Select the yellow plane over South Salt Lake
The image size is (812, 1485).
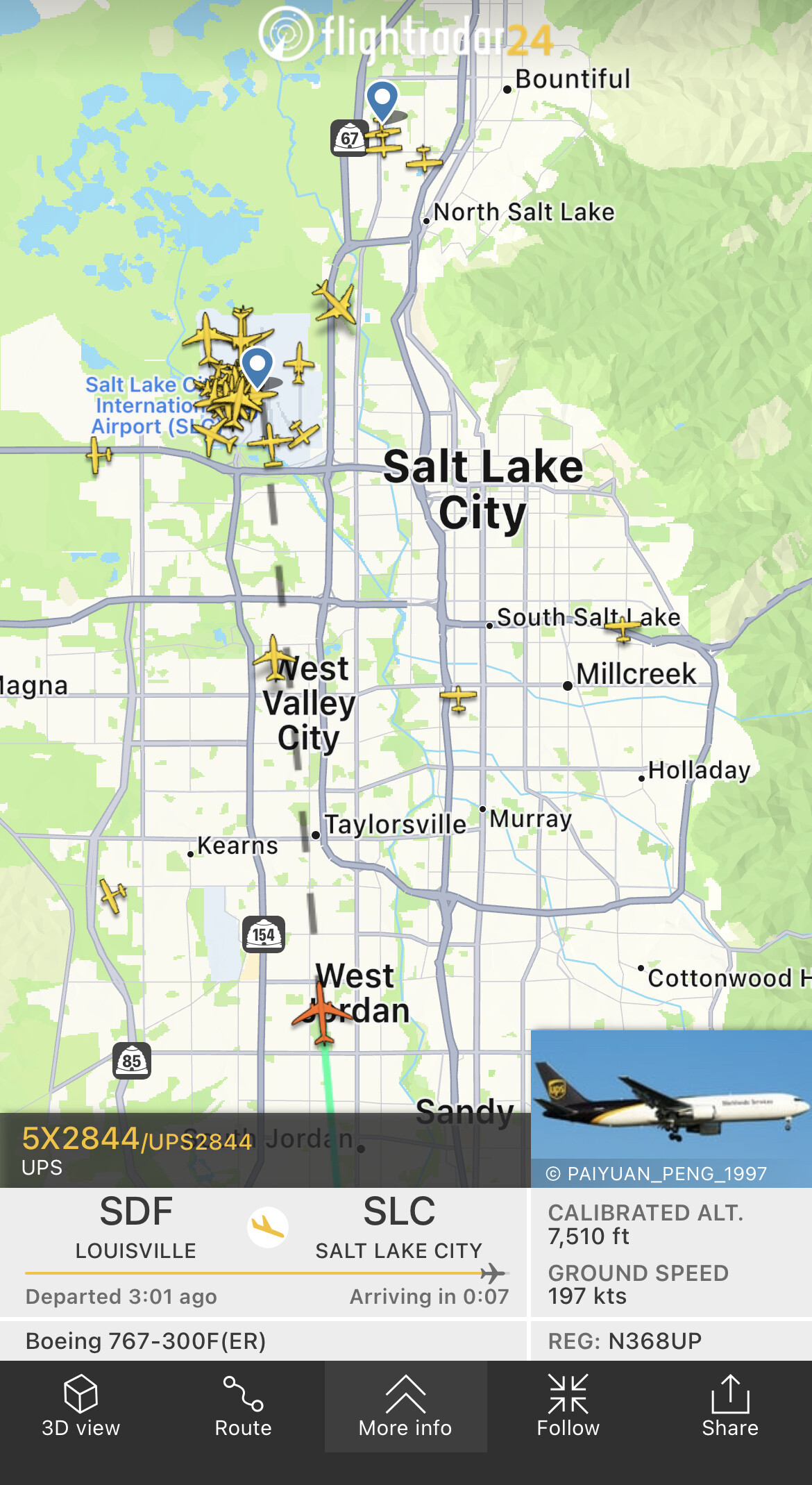tap(623, 628)
